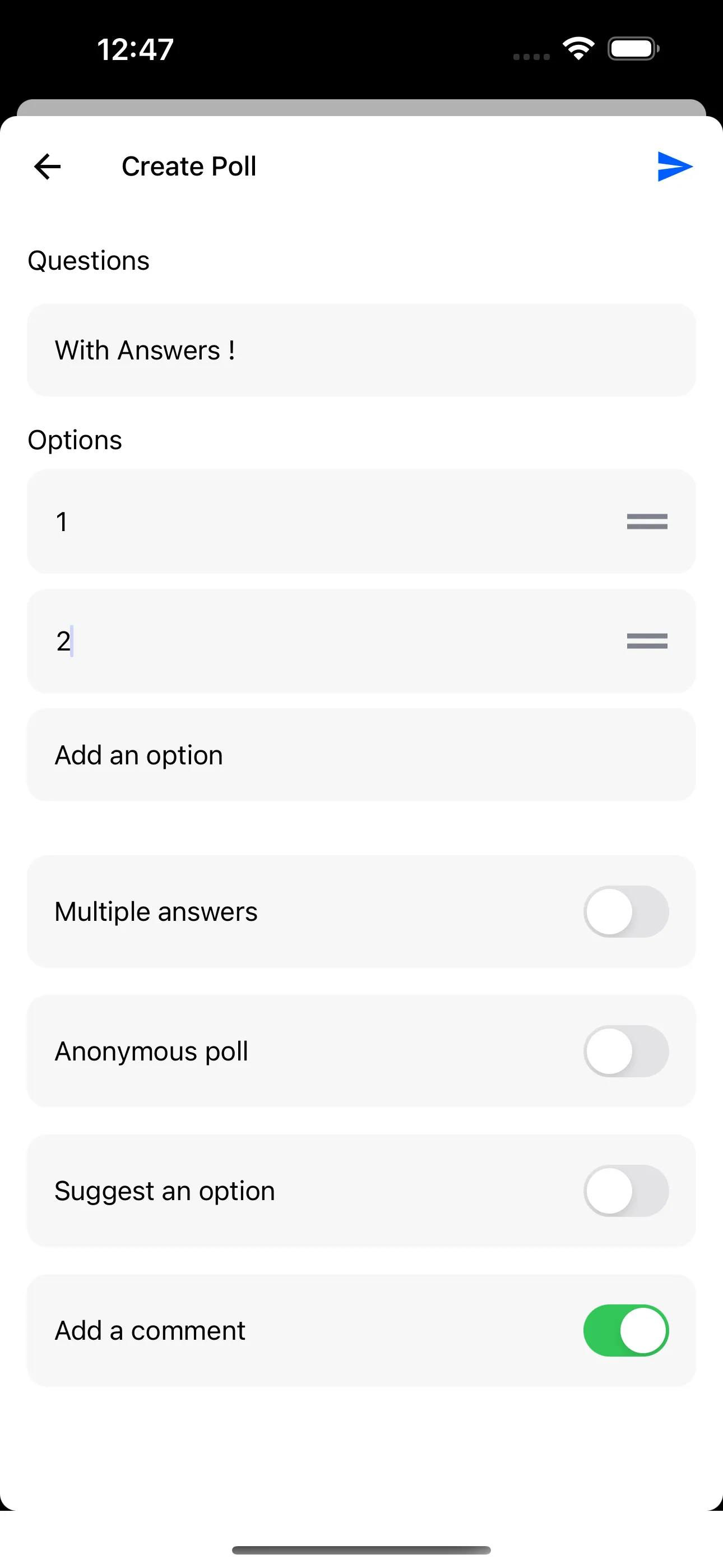Click the battery indicator in status bar
The height and width of the screenshot is (1568, 723).
coord(632,48)
